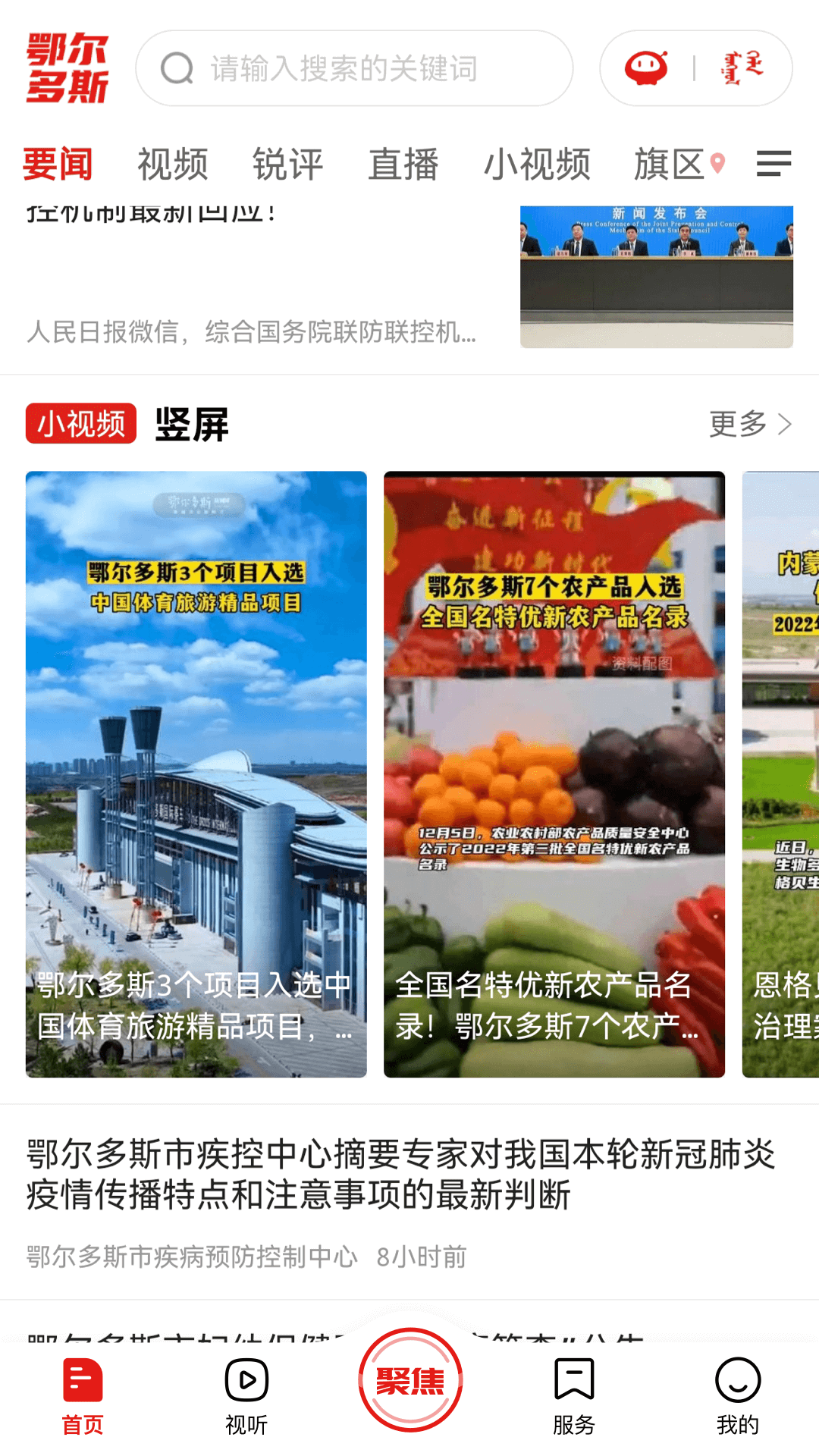Open the 直播 tab
Viewport: 819px width, 1456px height.
(403, 165)
